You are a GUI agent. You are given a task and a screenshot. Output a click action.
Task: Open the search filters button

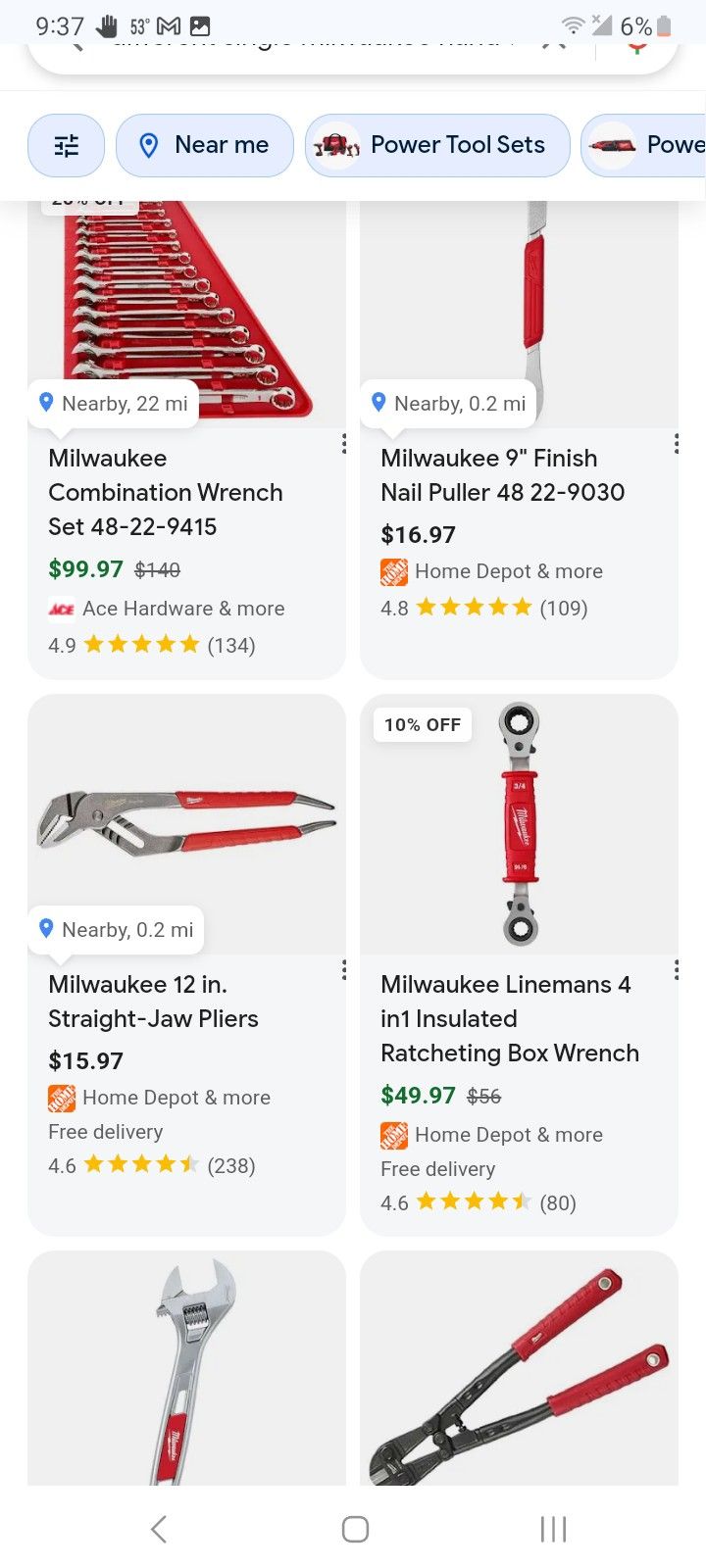tap(66, 146)
